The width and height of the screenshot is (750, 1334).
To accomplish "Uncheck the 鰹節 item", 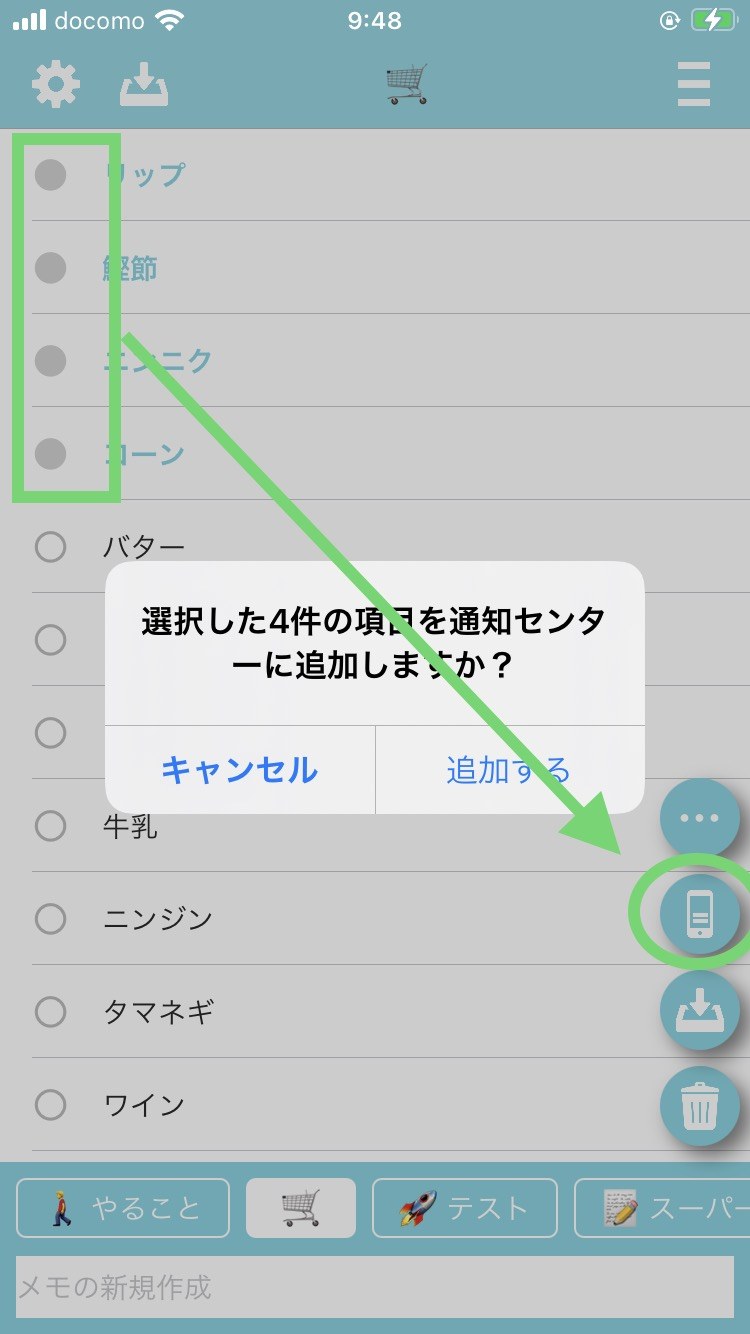I will pyautogui.click(x=50, y=268).
